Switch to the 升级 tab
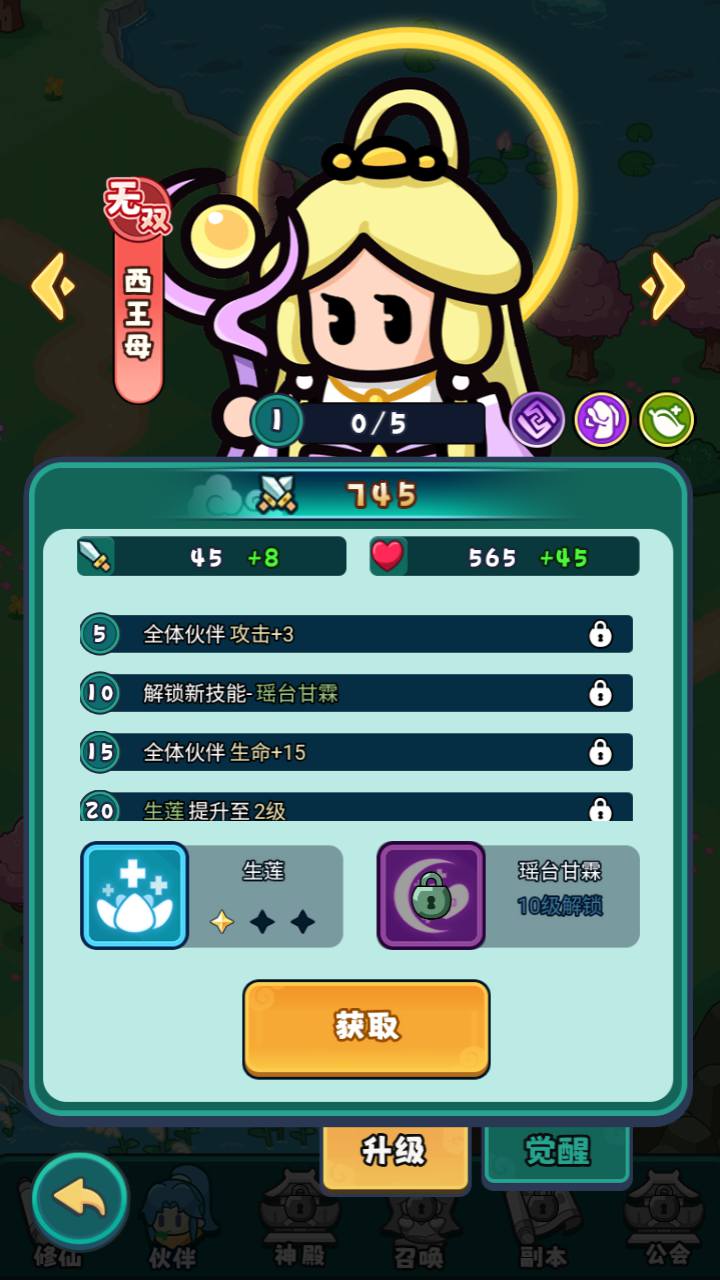This screenshot has height=1280, width=720. tap(394, 1152)
